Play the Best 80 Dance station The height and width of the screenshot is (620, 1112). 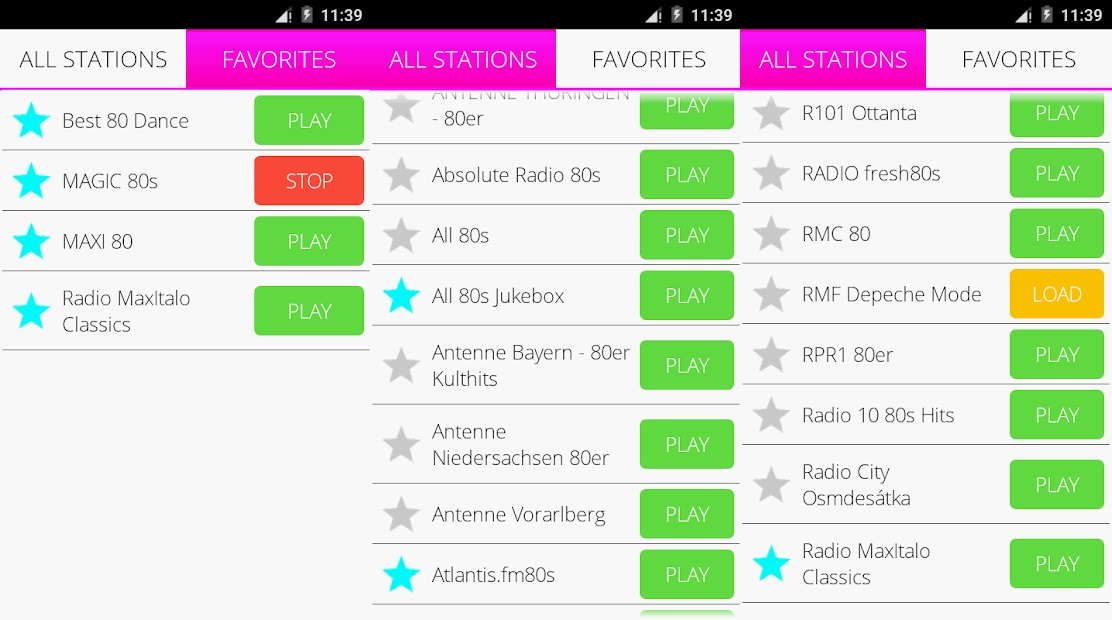tap(309, 121)
